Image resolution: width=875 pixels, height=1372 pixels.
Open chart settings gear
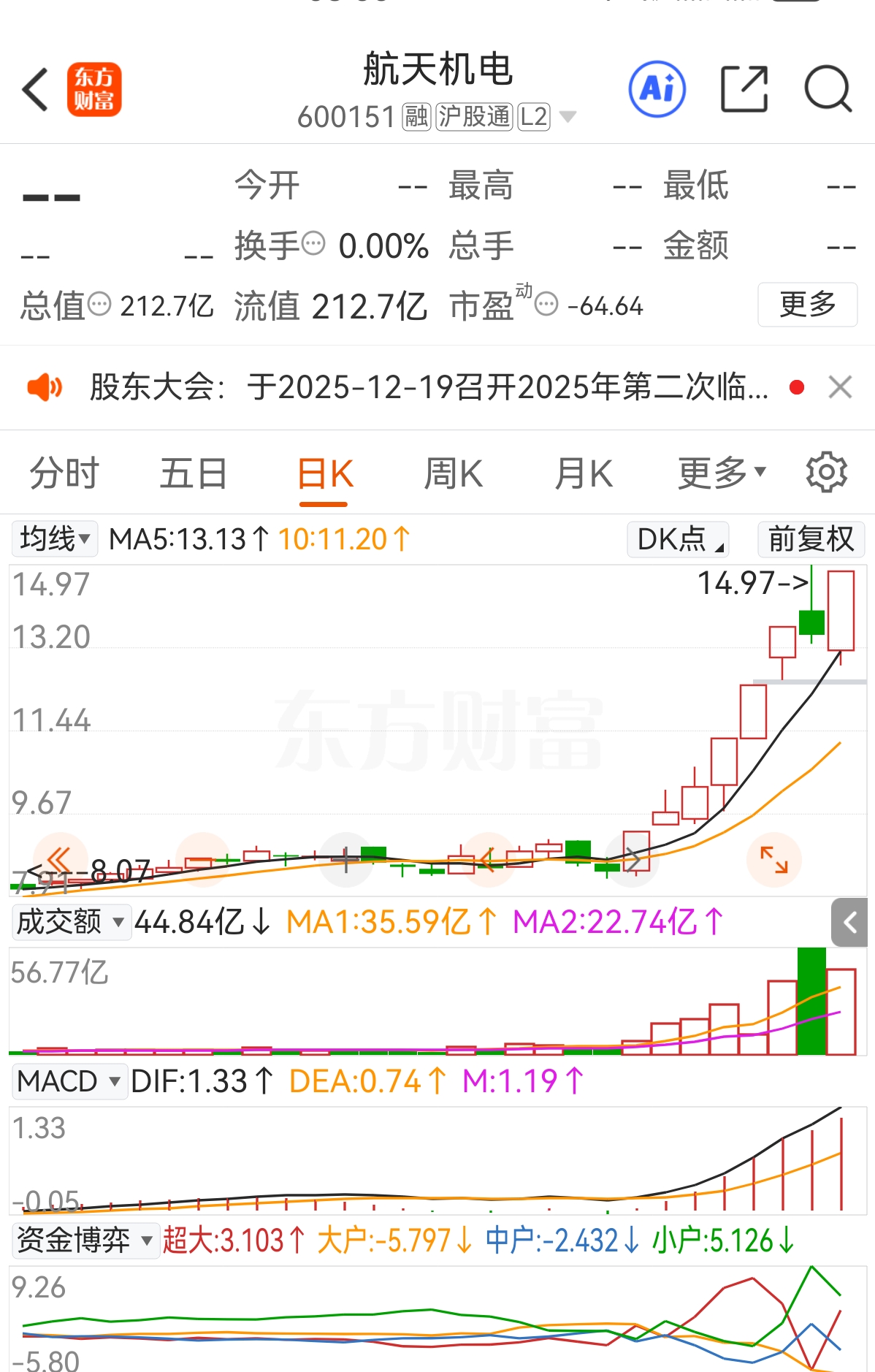click(x=826, y=472)
